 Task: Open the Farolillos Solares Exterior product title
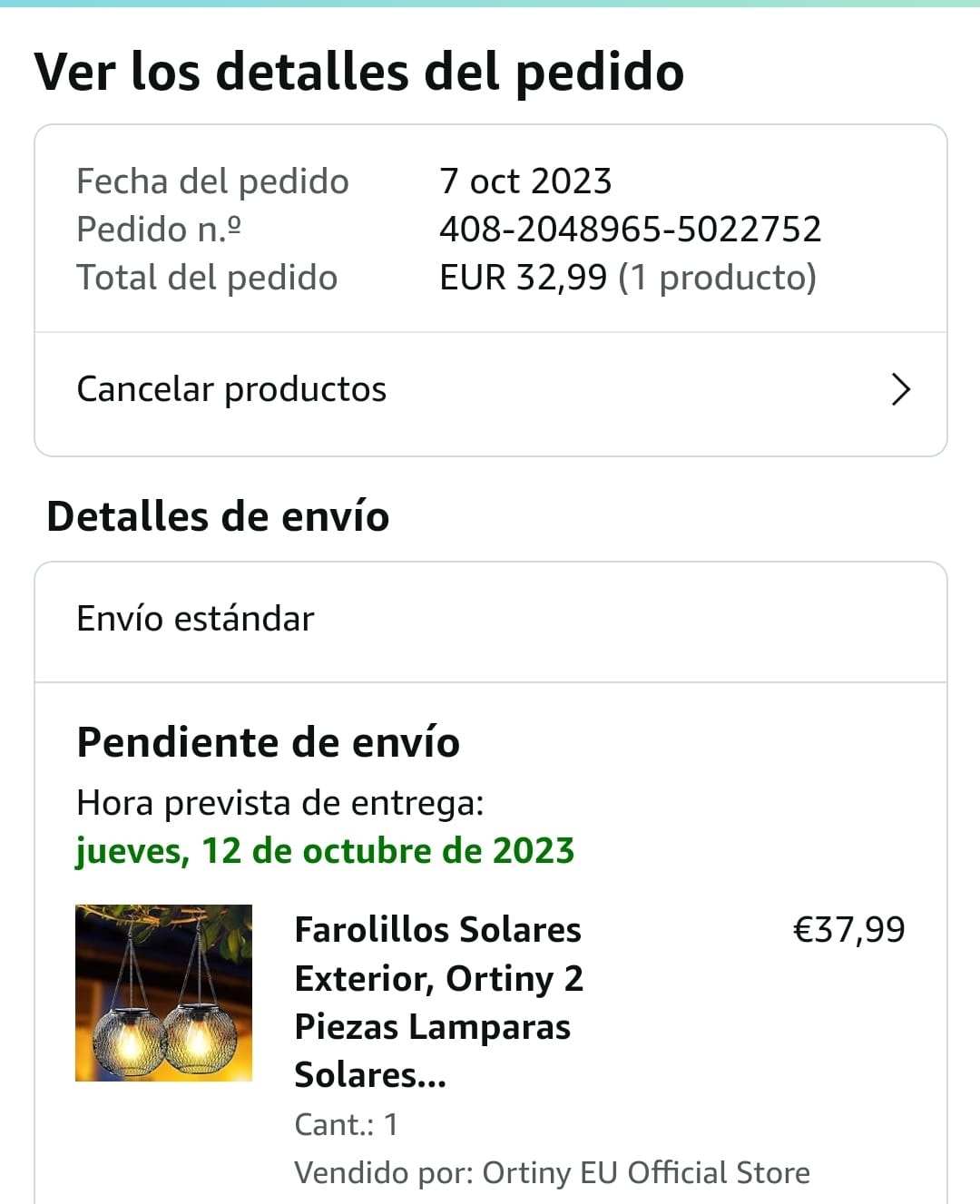[x=439, y=1002]
